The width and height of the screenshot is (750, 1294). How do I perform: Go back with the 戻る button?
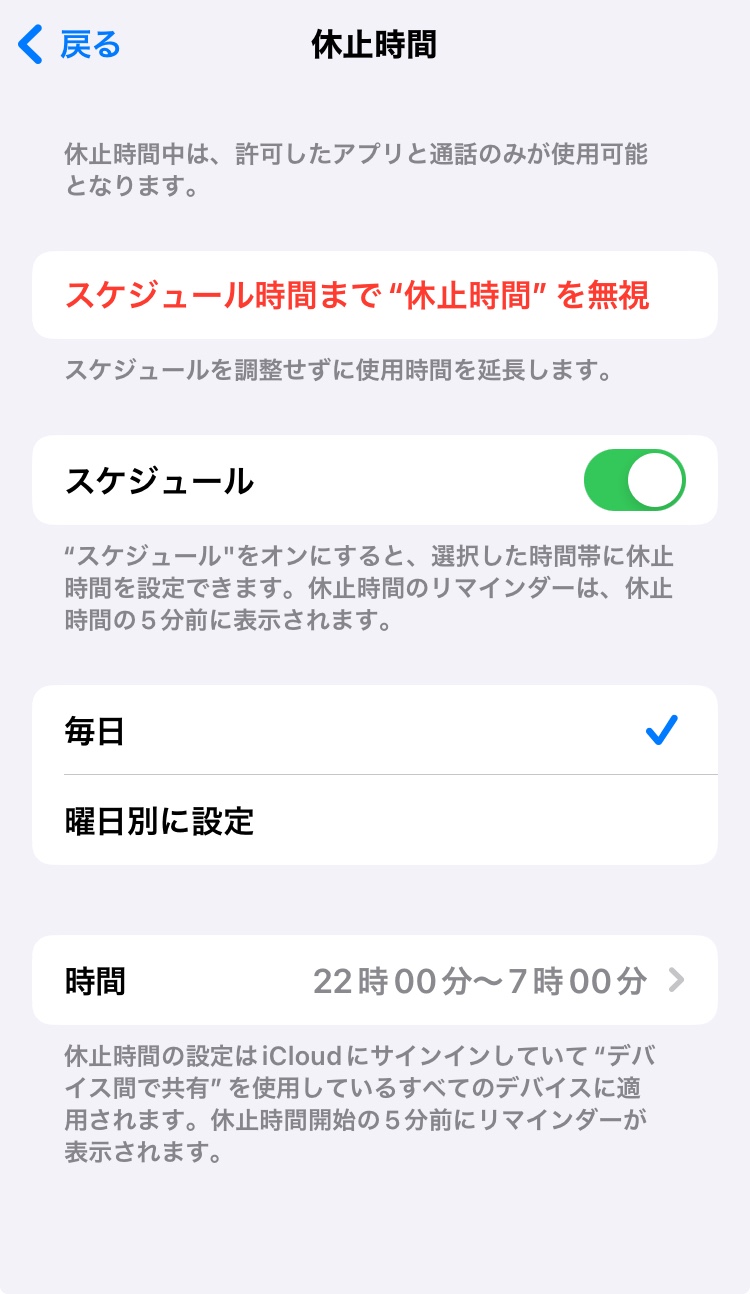coord(70,46)
